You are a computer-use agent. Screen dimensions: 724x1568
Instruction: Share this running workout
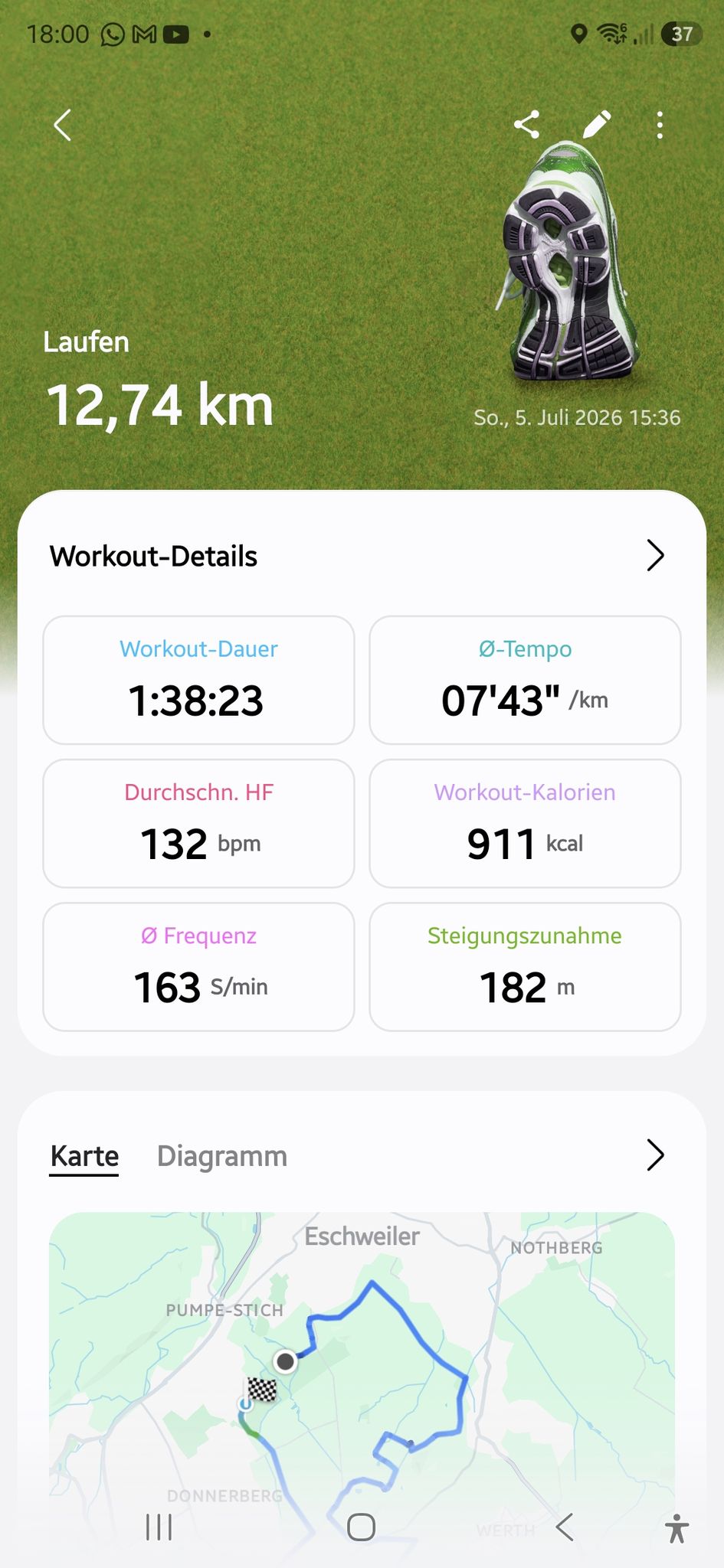click(526, 124)
